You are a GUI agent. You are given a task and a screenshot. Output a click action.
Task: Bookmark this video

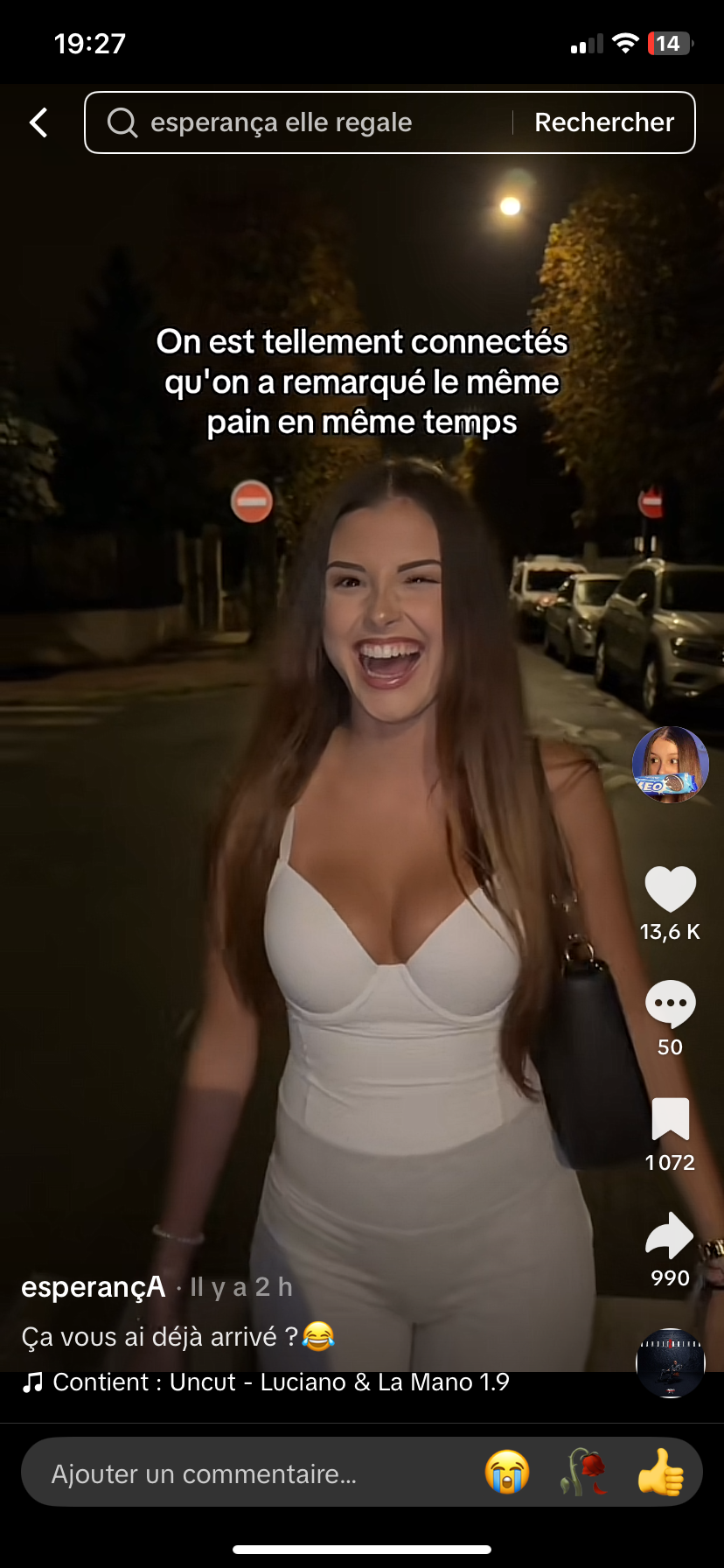click(x=670, y=1119)
